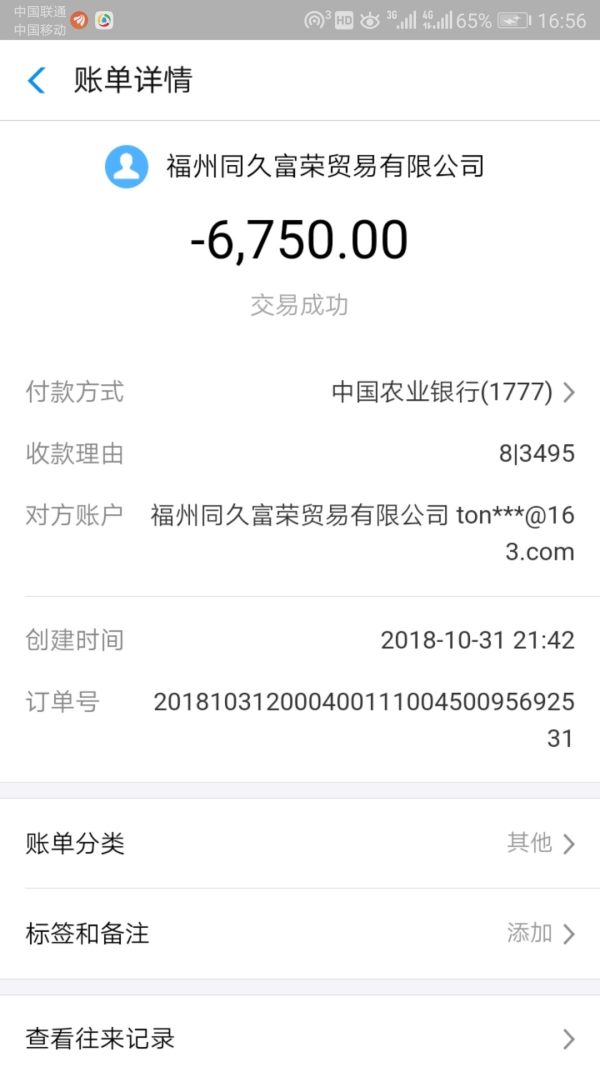
Task: Open 查看往来记录
Action: (300, 1037)
